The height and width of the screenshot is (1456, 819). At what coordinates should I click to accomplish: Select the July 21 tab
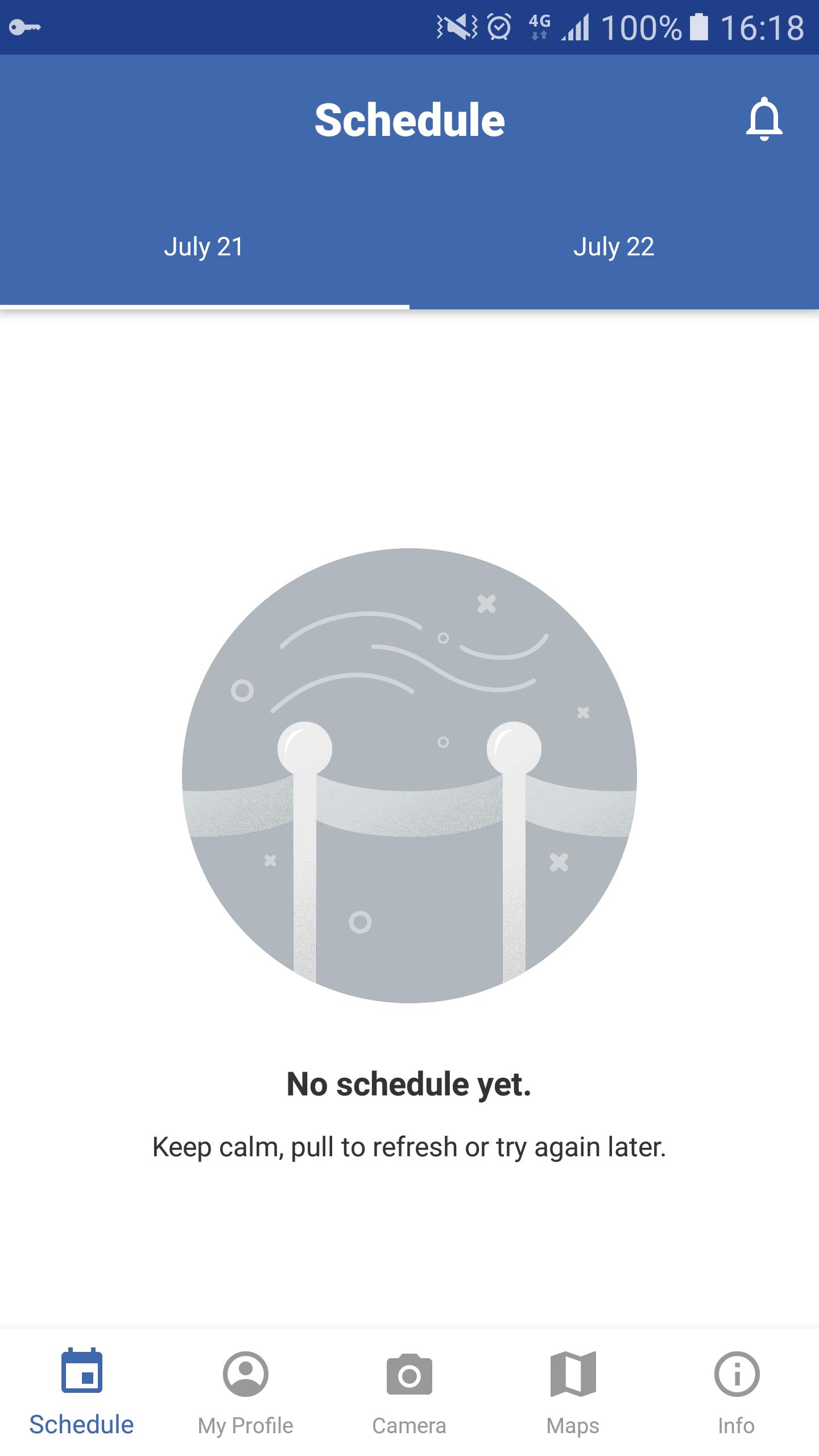coord(204,247)
